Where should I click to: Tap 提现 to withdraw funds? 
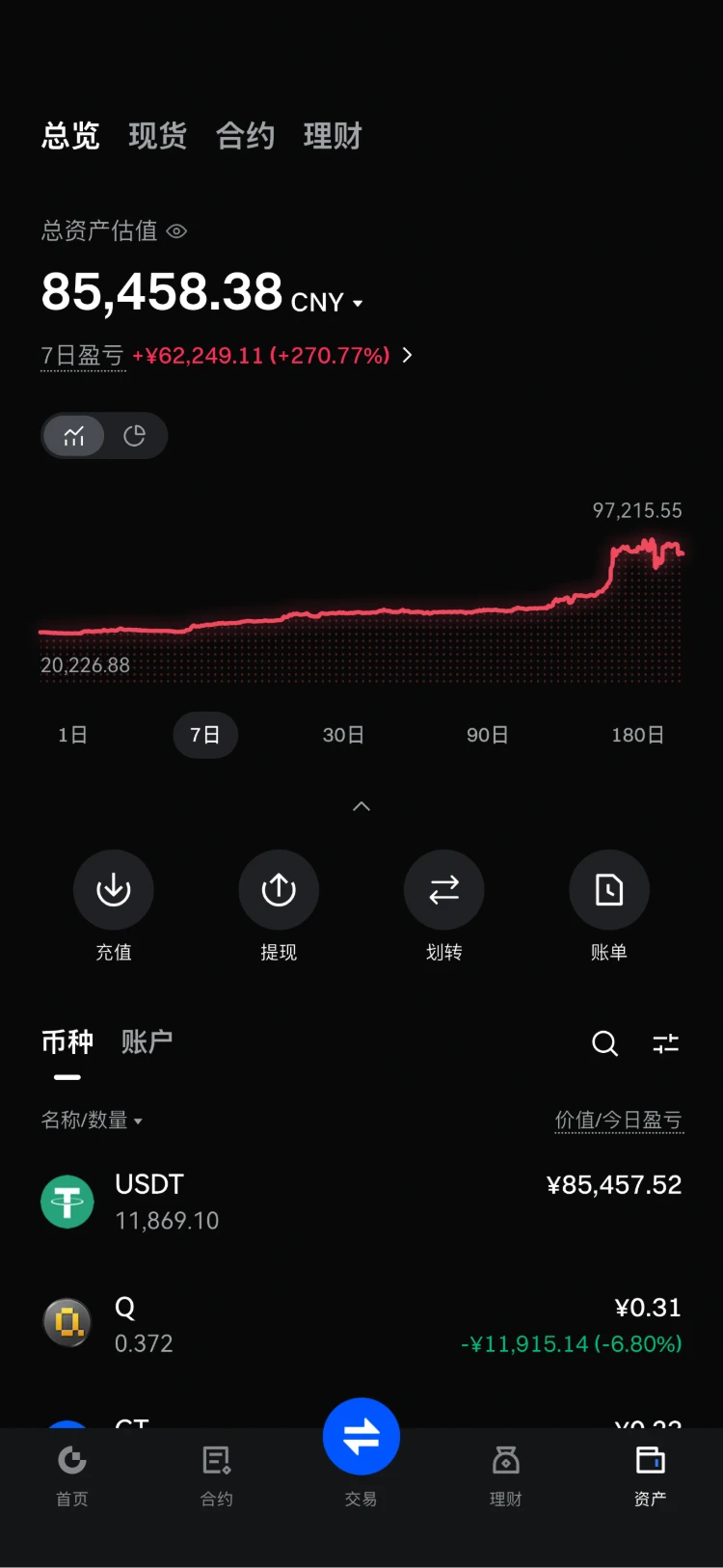tap(279, 906)
